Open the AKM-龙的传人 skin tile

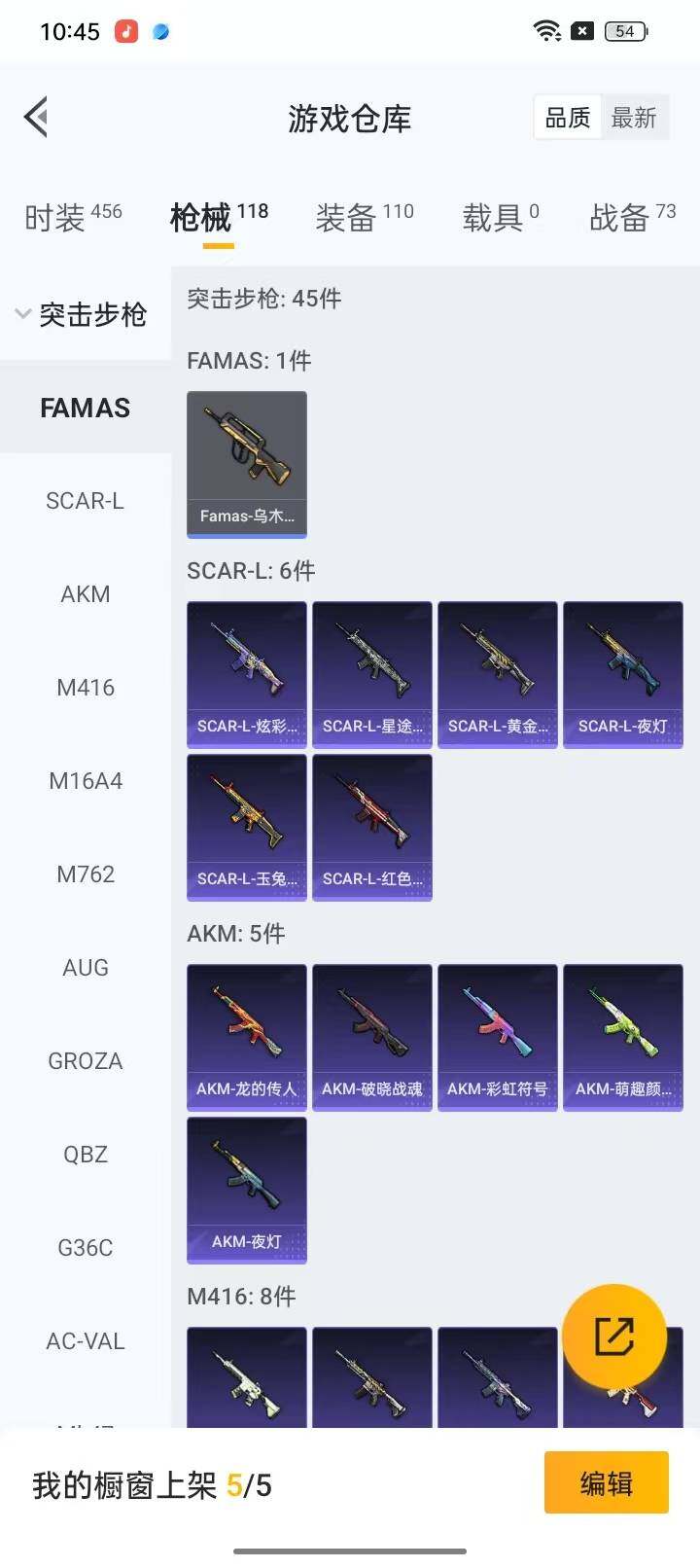pos(247,1037)
